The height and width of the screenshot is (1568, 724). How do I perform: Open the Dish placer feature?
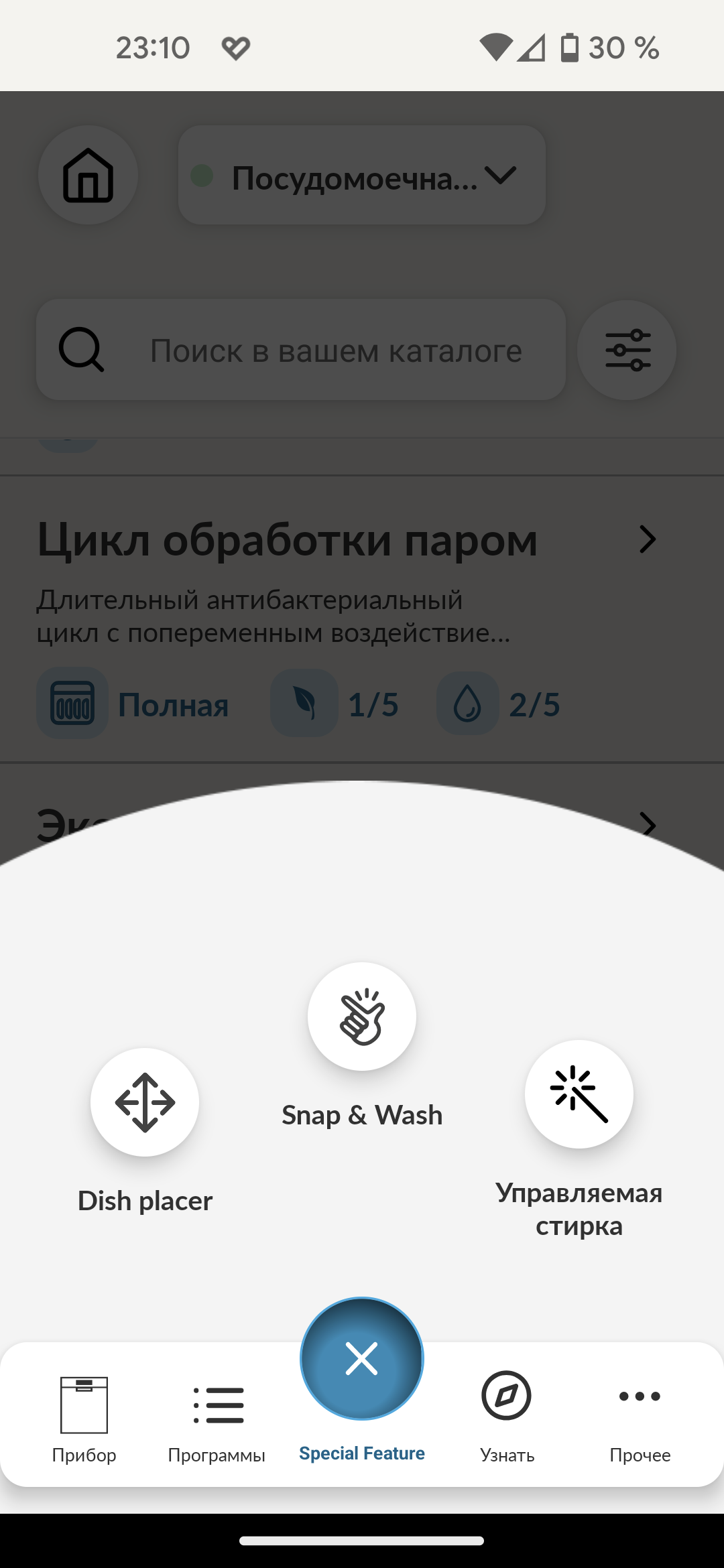coord(145,1102)
